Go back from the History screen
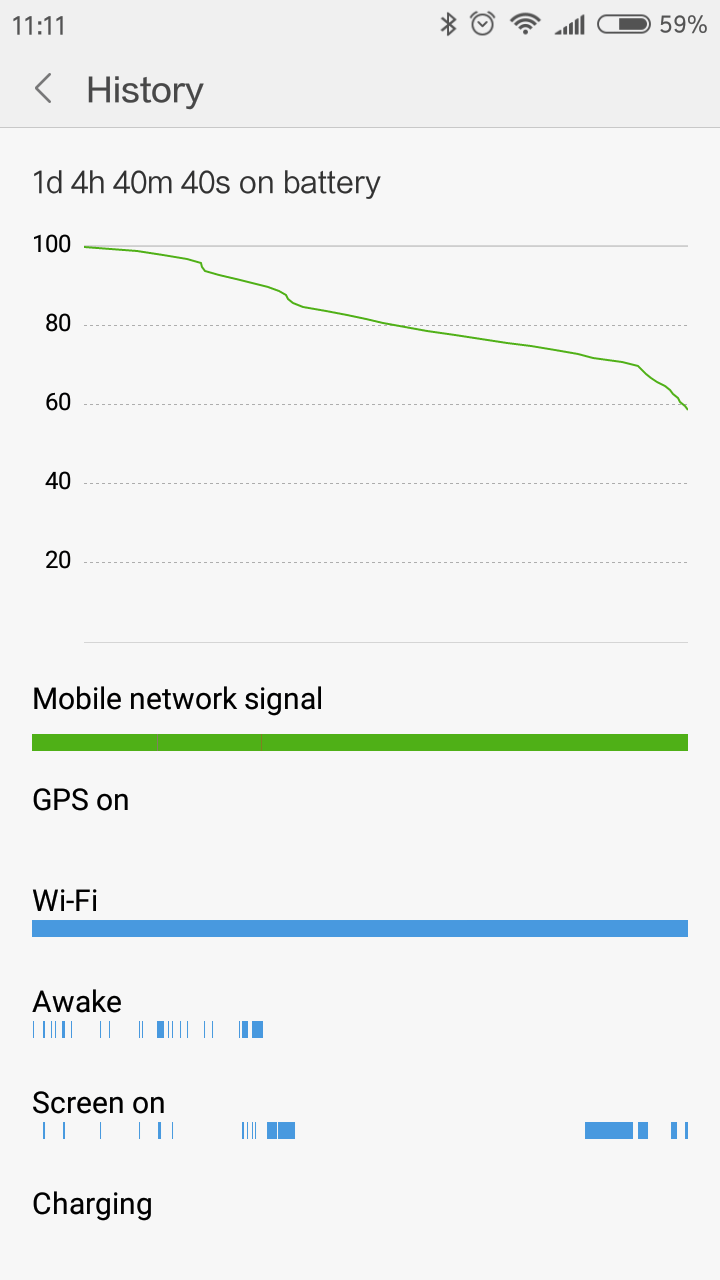Screen dimensions: 720x1280 tap(43, 89)
